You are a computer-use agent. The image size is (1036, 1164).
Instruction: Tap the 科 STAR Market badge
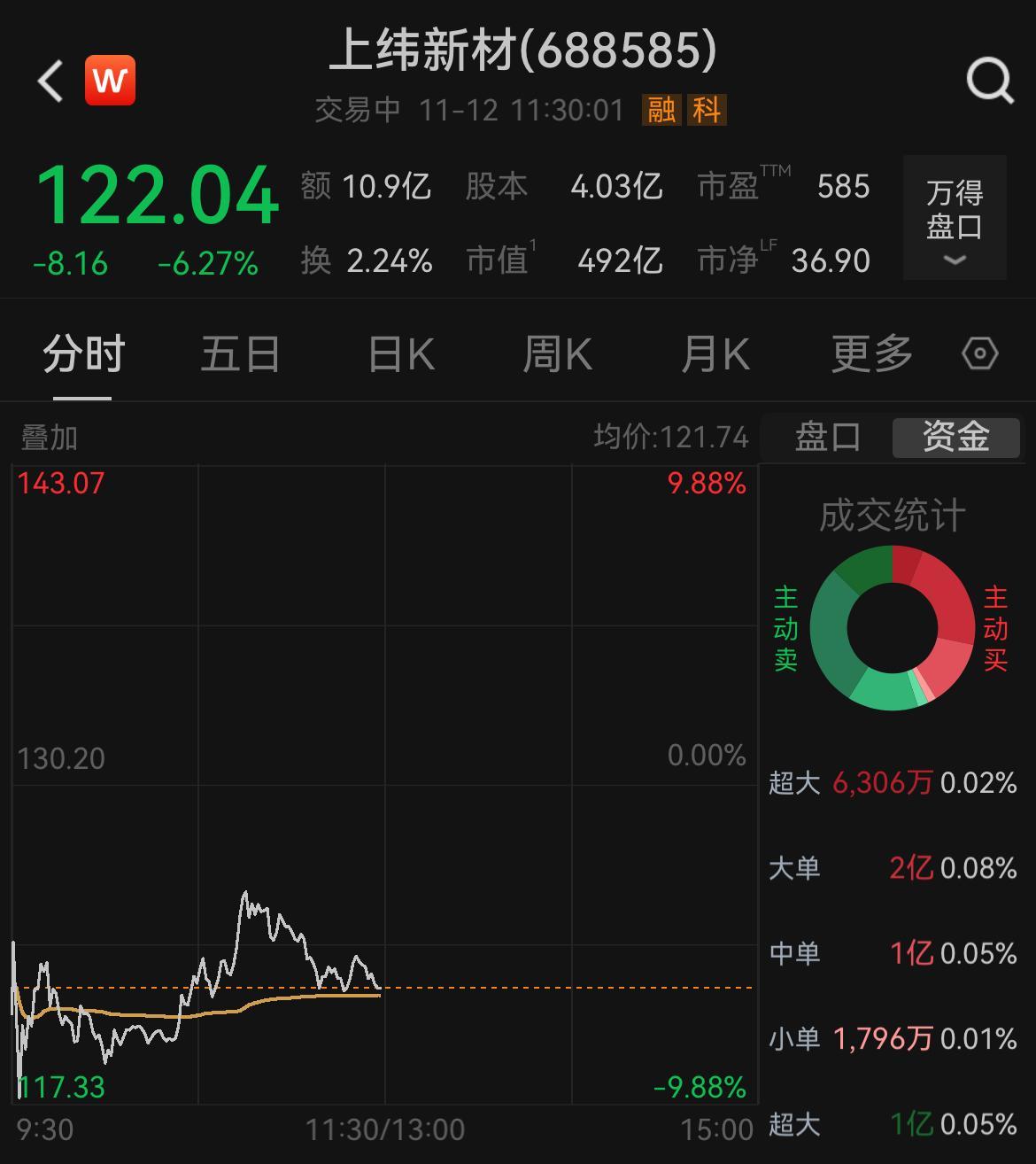pyautogui.click(x=706, y=111)
